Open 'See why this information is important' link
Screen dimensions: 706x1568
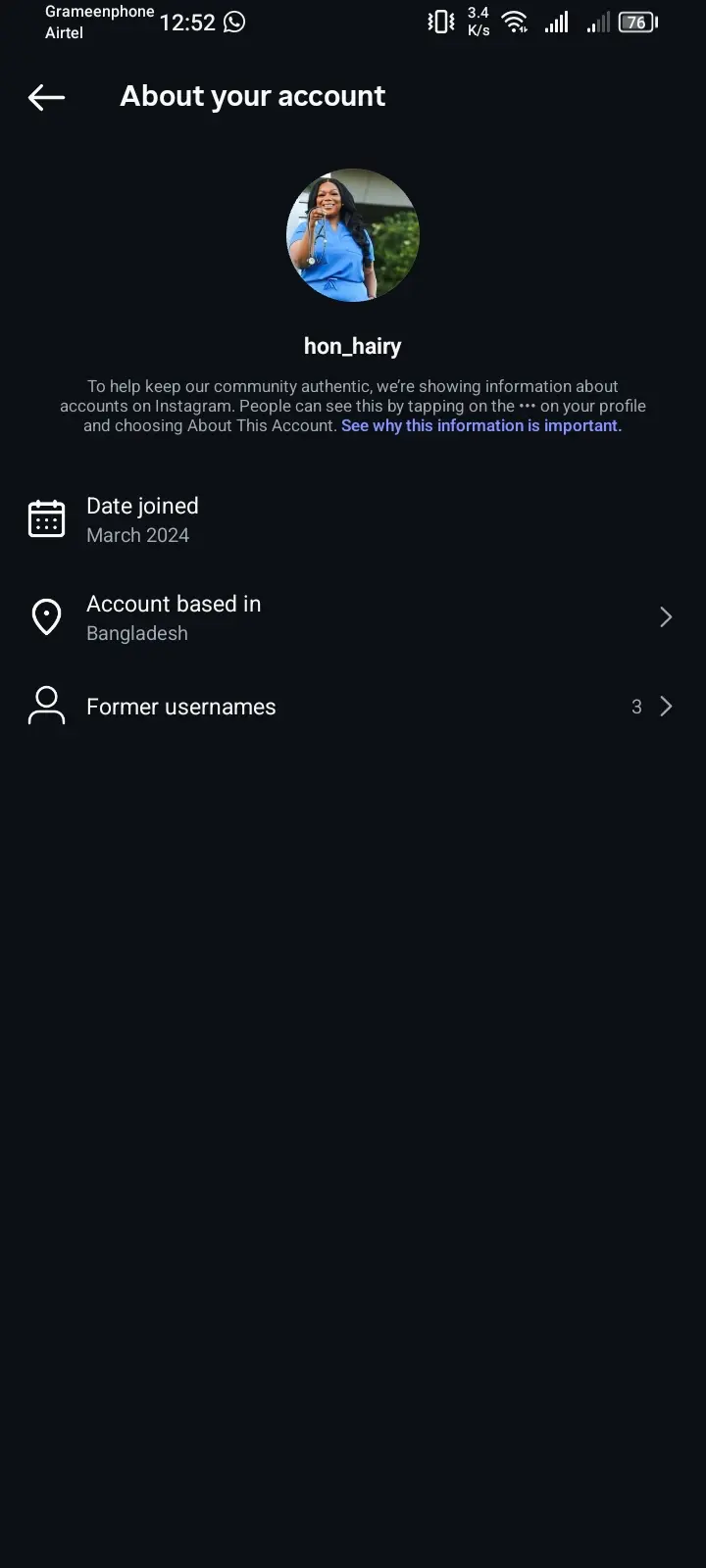pyautogui.click(x=480, y=426)
